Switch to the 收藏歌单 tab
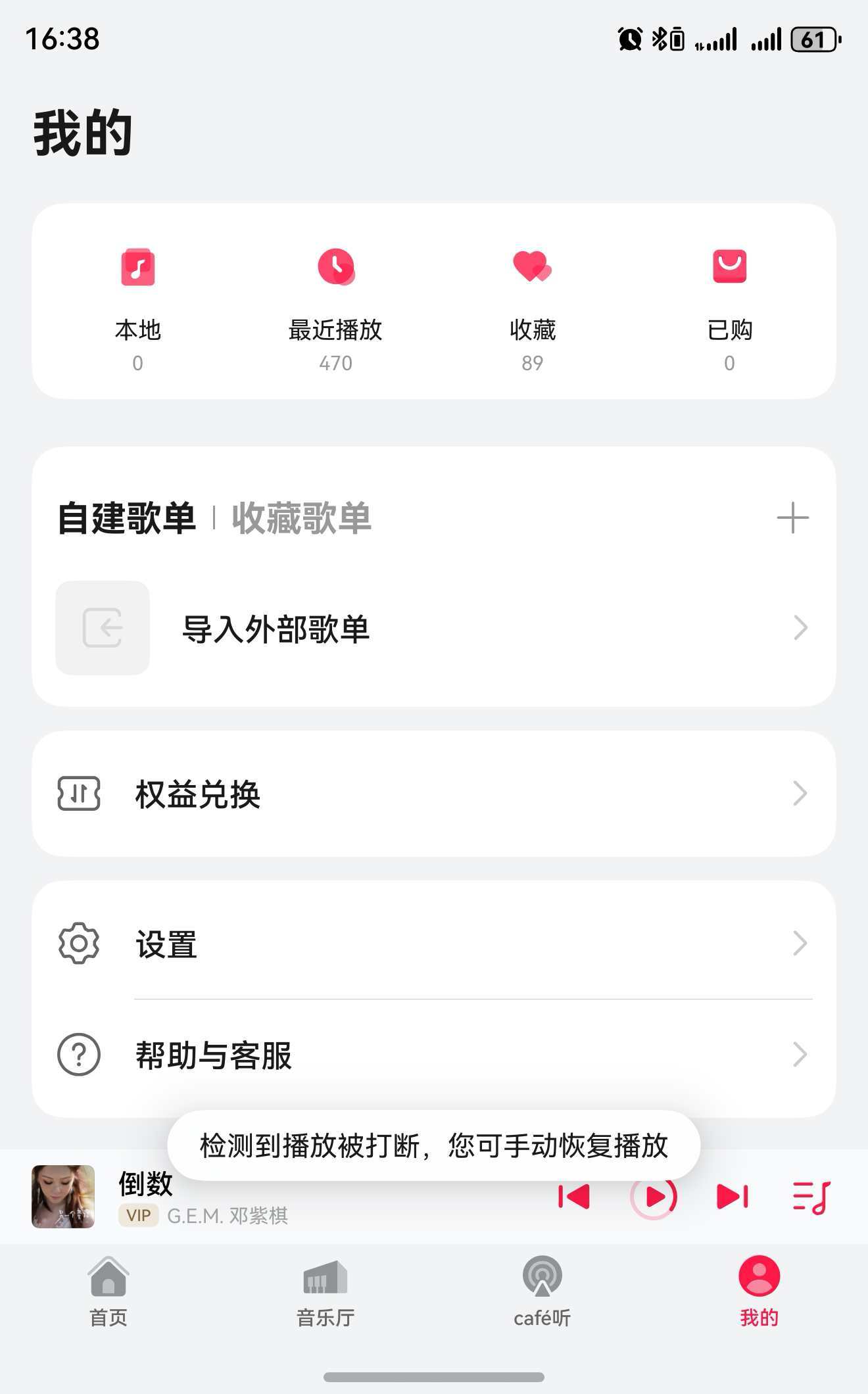This screenshot has width=868, height=1394. point(301,518)
